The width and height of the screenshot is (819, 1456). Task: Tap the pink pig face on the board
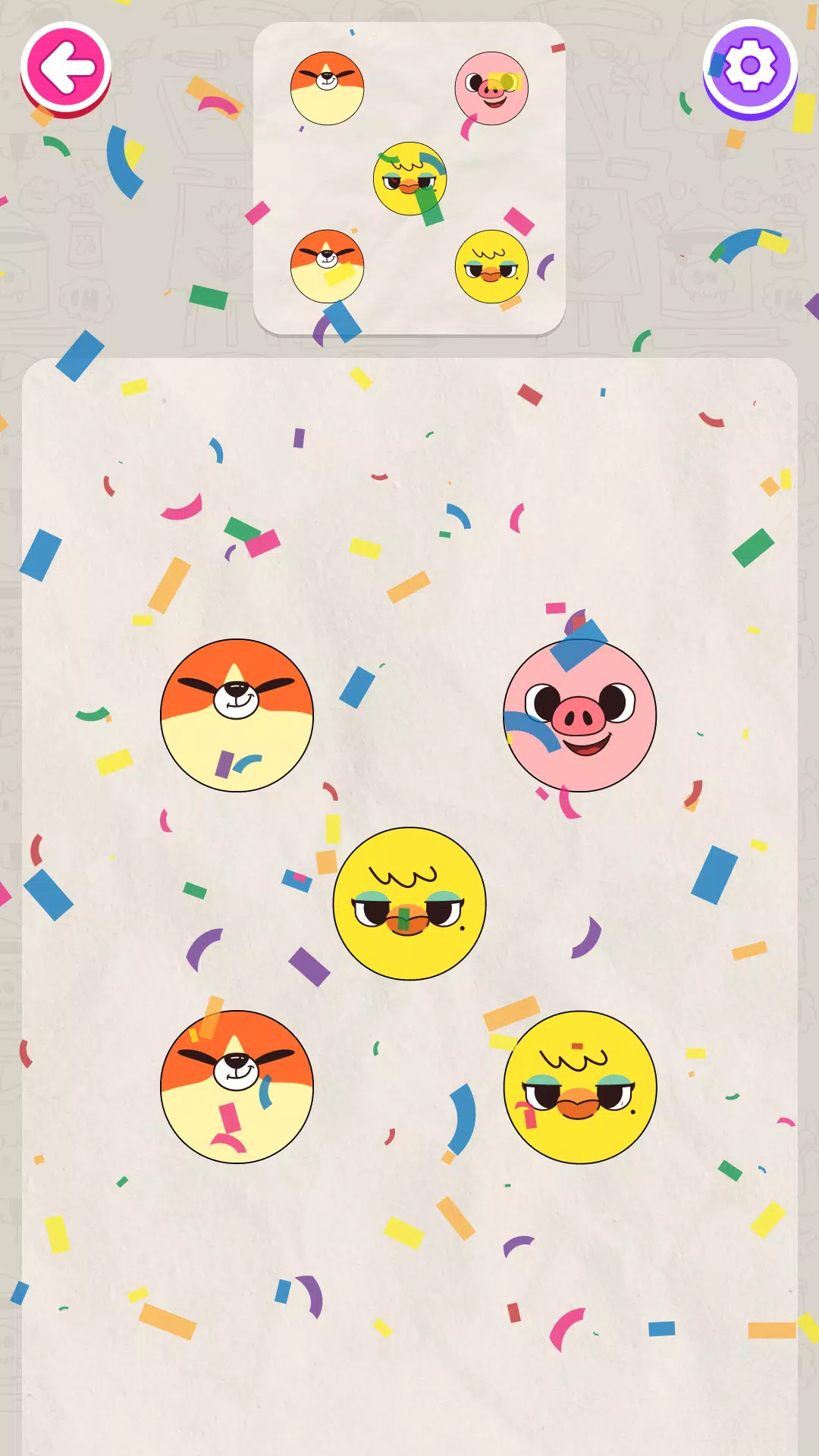580,715
